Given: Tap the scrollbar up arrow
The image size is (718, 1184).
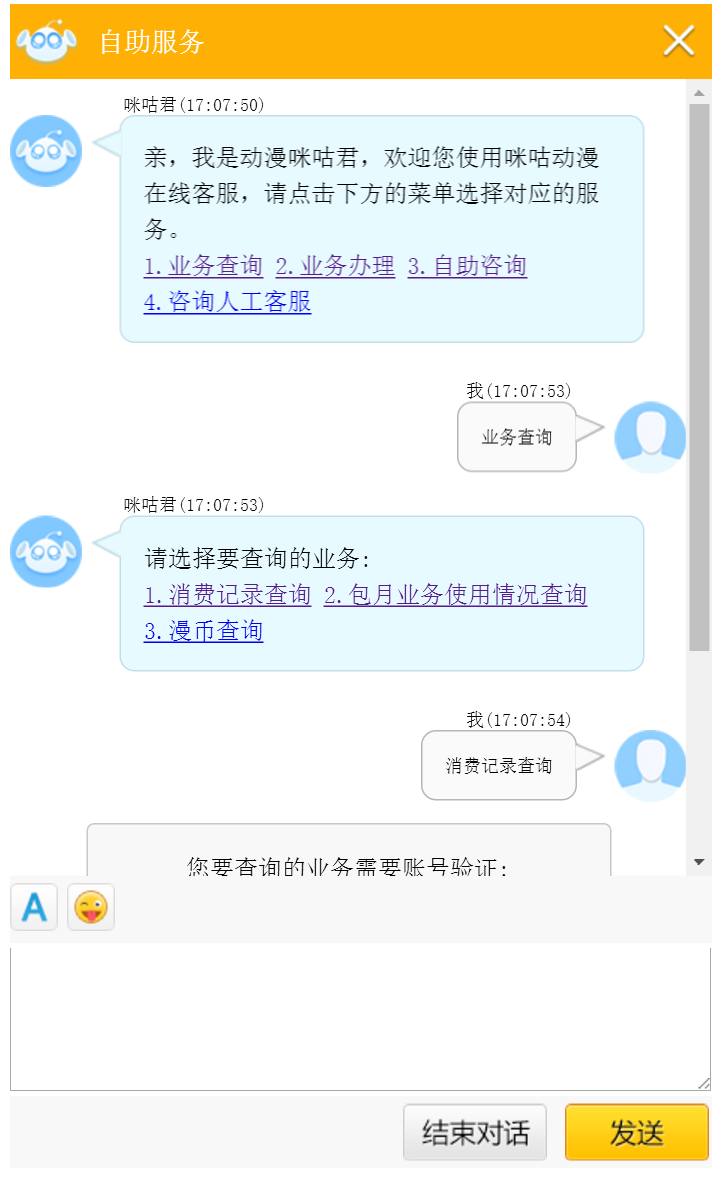Looking at the screenshot, I should point(699,93).
